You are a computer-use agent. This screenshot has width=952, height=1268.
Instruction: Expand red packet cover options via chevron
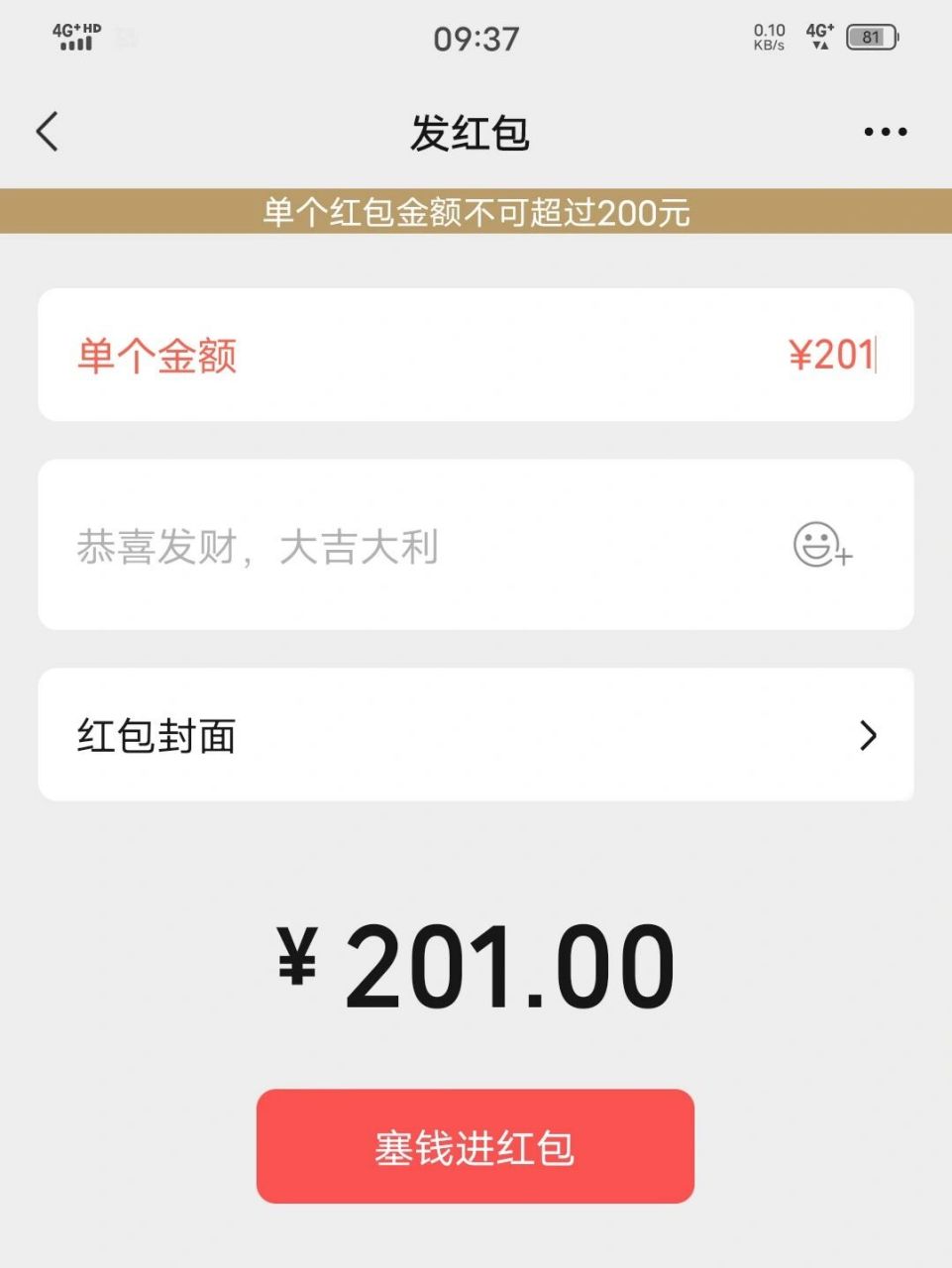click(869, 735)
